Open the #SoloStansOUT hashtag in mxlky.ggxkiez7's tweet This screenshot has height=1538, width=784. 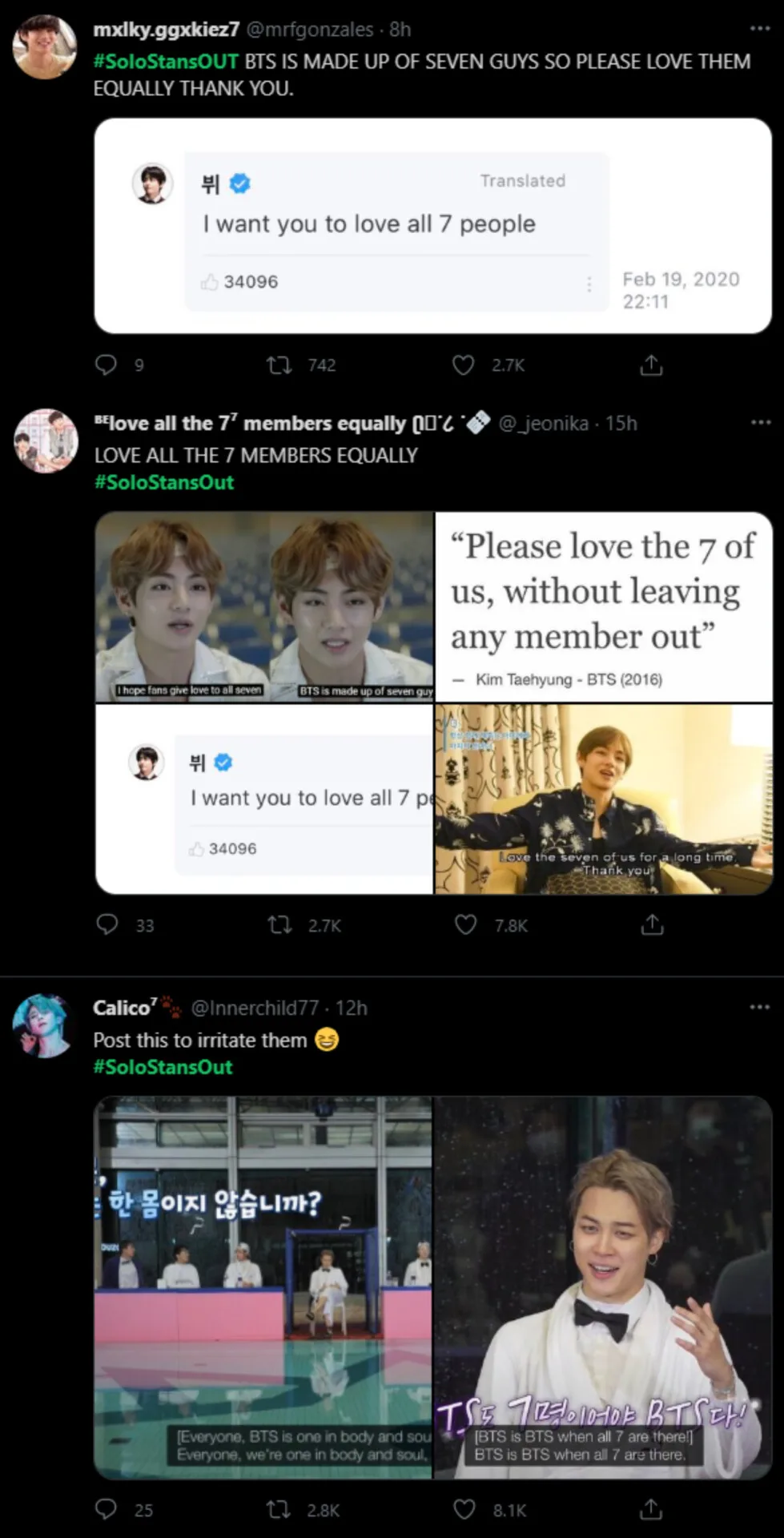166,62
